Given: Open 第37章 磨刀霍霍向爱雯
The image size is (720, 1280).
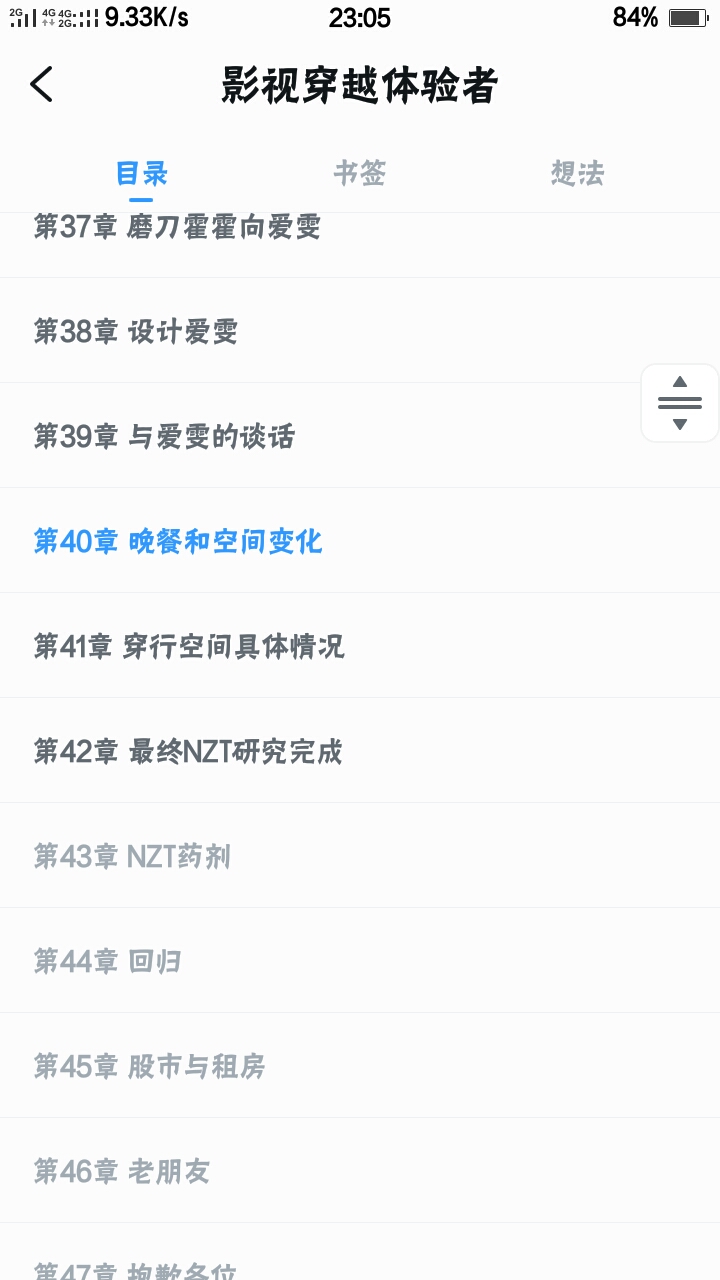Looking at the screenshot, I should tap(177, 229).
